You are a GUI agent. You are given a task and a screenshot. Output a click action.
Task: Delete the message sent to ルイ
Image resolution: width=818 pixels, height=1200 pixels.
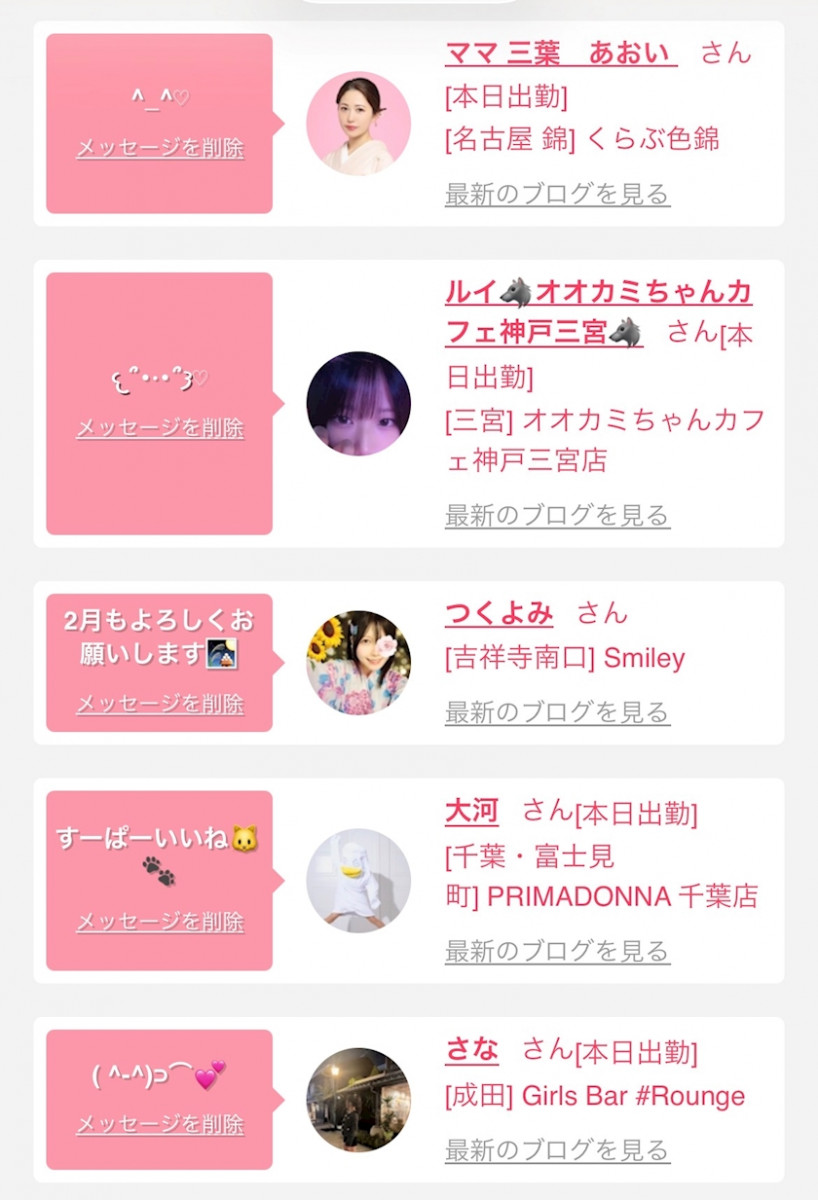[160, 428]
